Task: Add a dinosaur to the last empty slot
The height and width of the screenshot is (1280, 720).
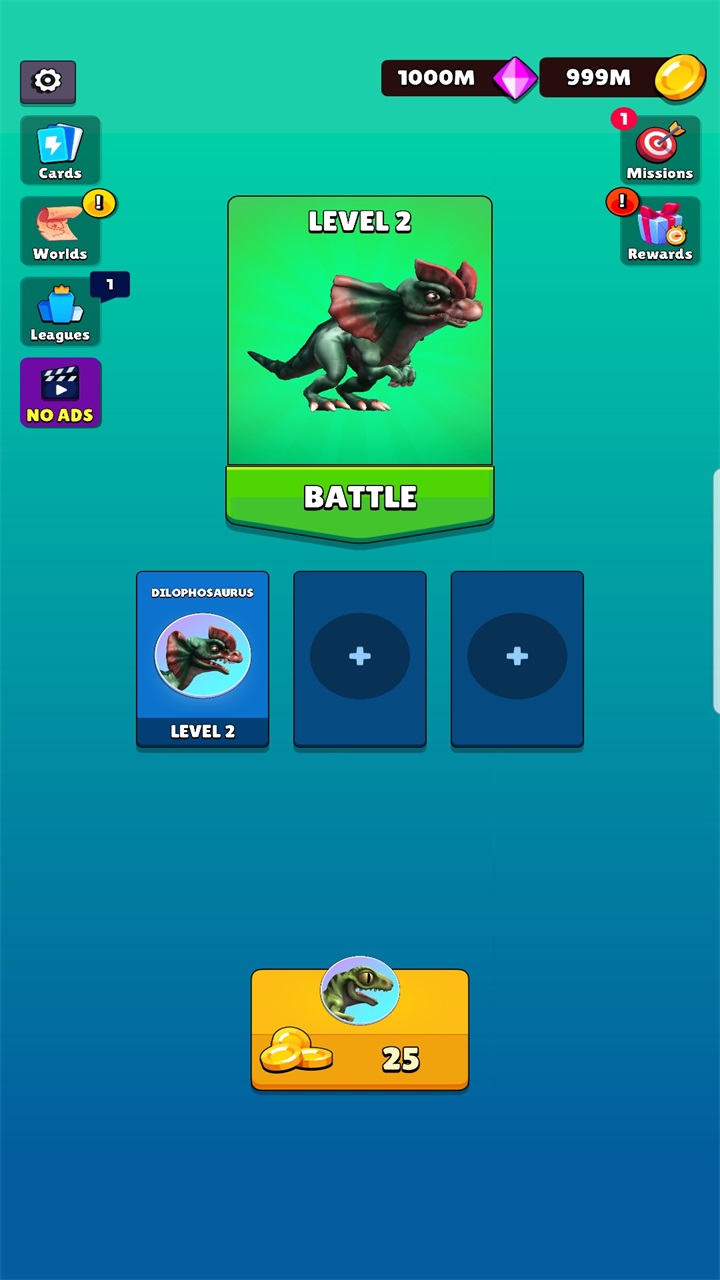Action: click(517, 657)
